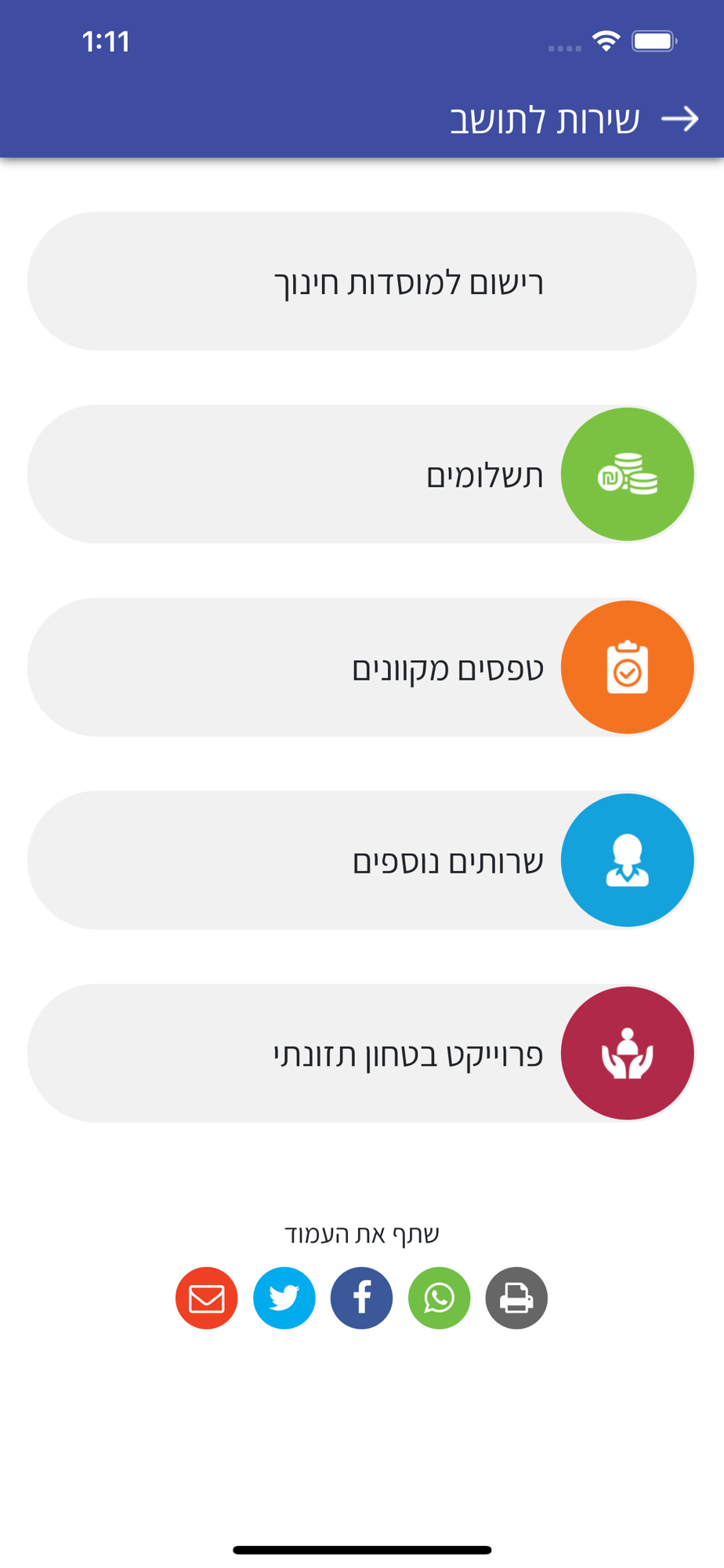The image size is (724, 1568).
Task: Share the page by email
Action: click(207, 1298)
